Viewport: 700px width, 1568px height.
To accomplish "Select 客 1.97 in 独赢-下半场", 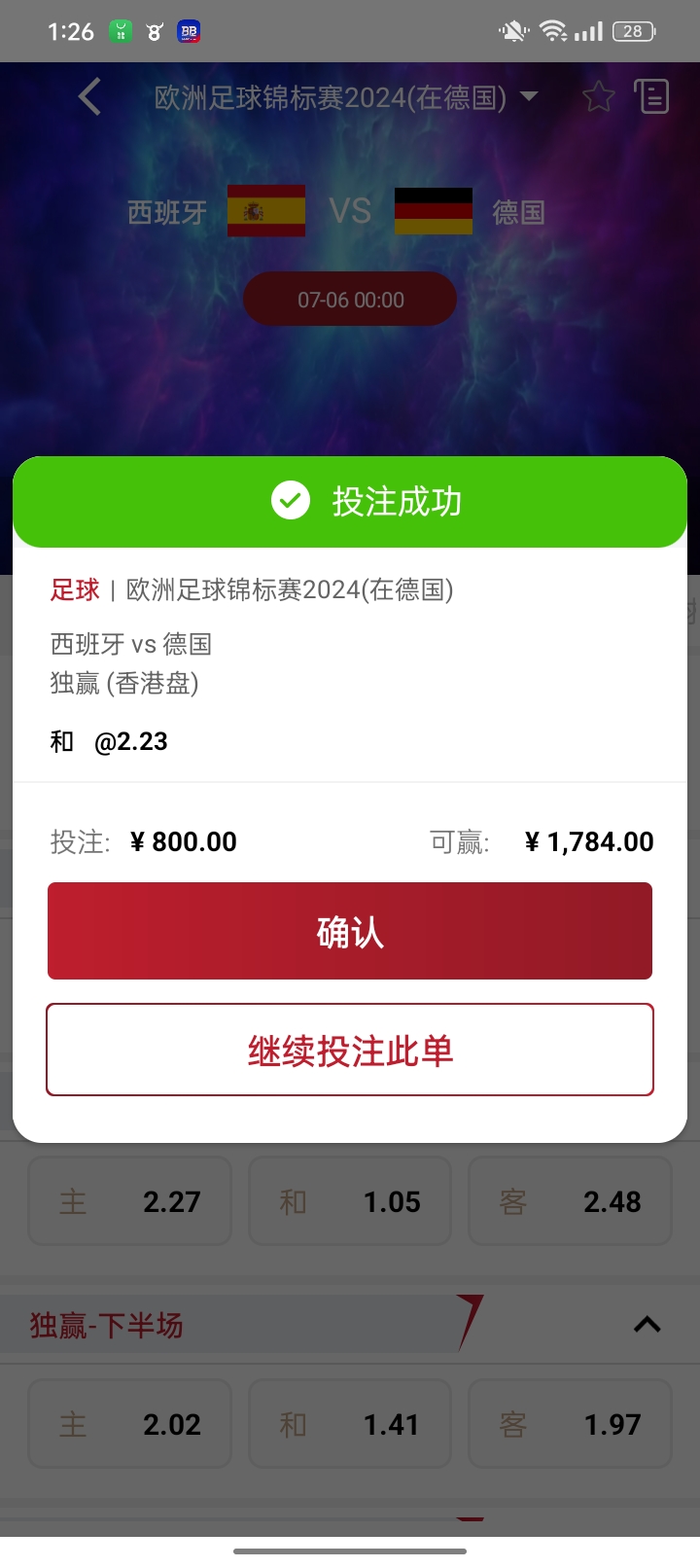I will pos(570,1424).
